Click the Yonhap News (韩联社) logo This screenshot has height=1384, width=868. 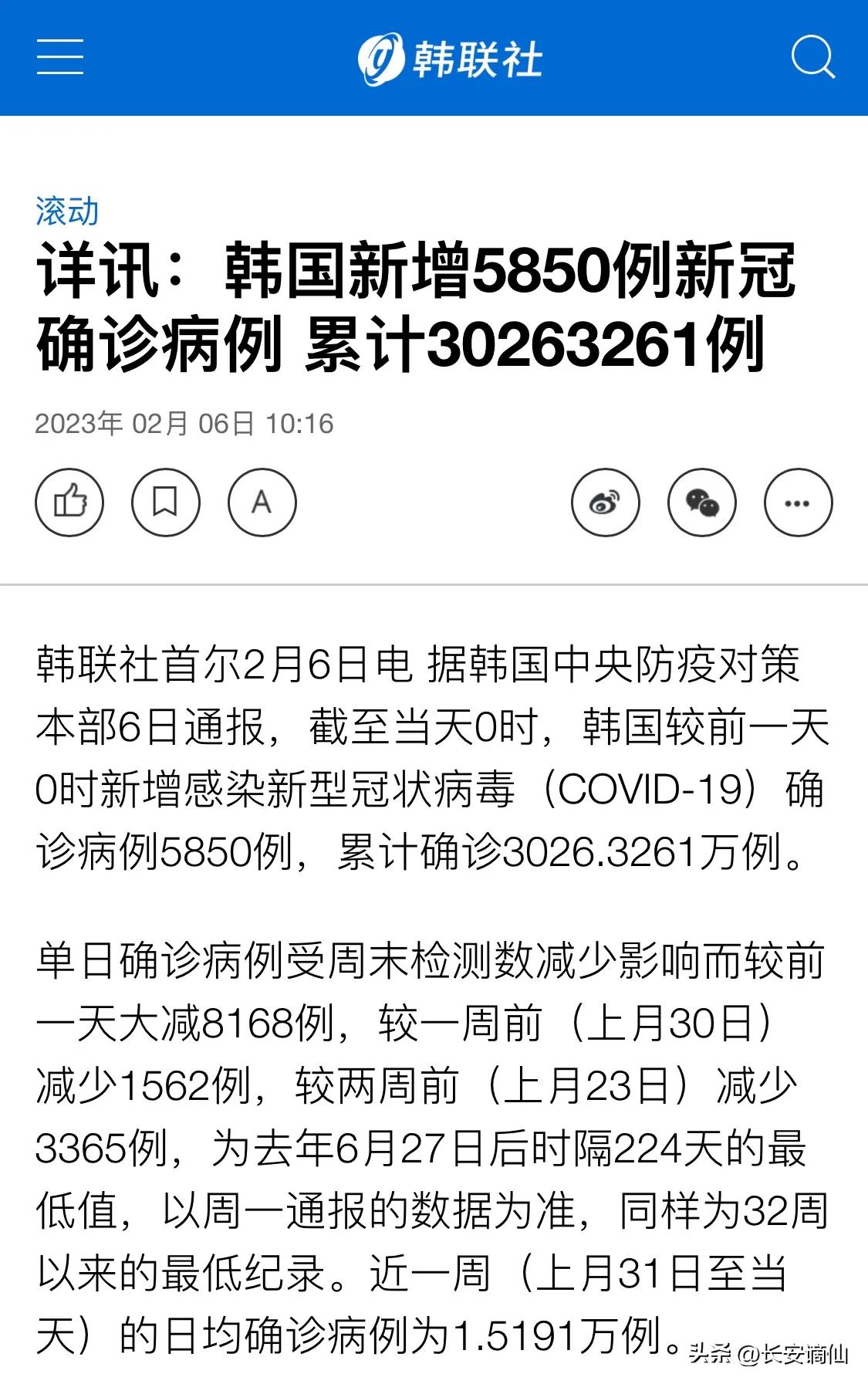point(455,56)
